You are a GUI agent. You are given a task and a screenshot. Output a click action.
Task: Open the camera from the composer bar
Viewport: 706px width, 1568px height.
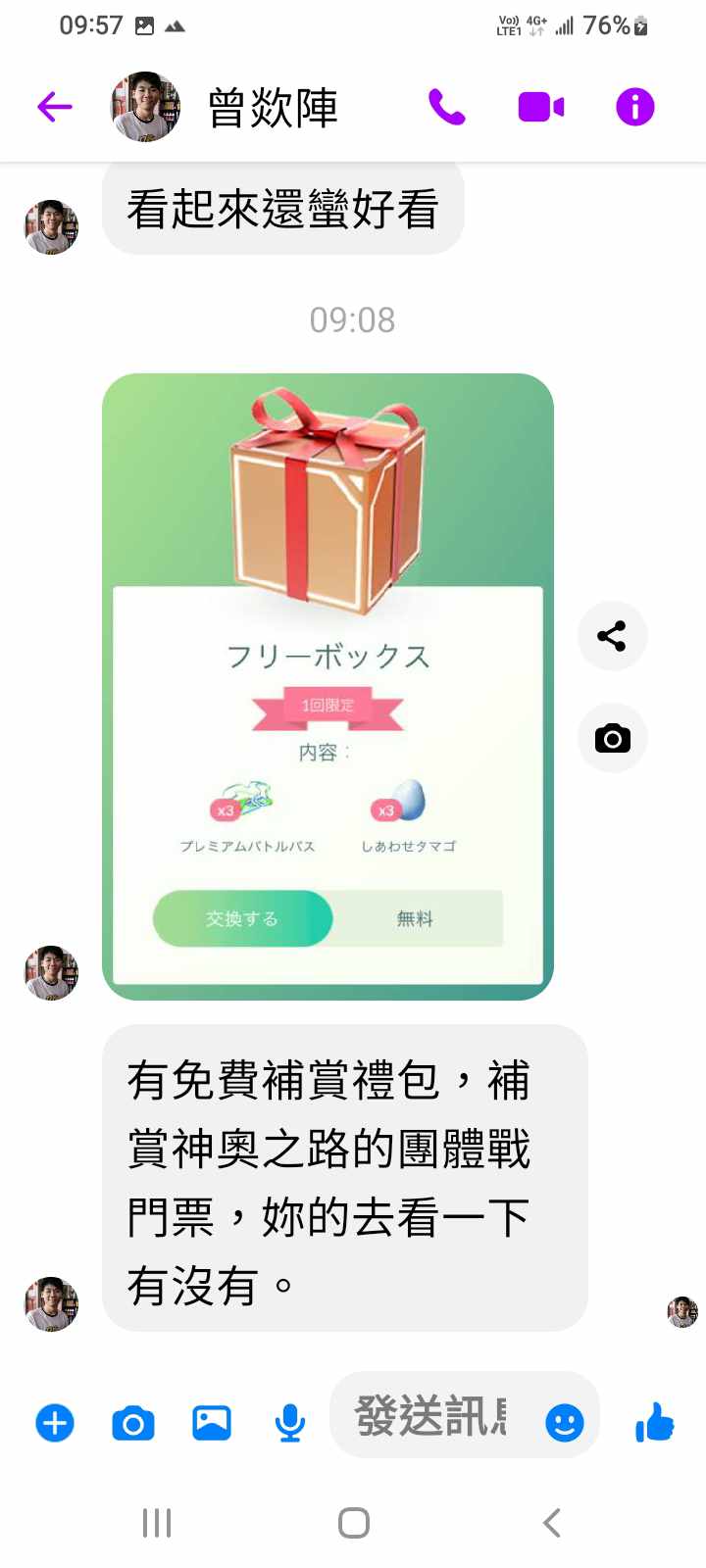tap(133, 1422)
